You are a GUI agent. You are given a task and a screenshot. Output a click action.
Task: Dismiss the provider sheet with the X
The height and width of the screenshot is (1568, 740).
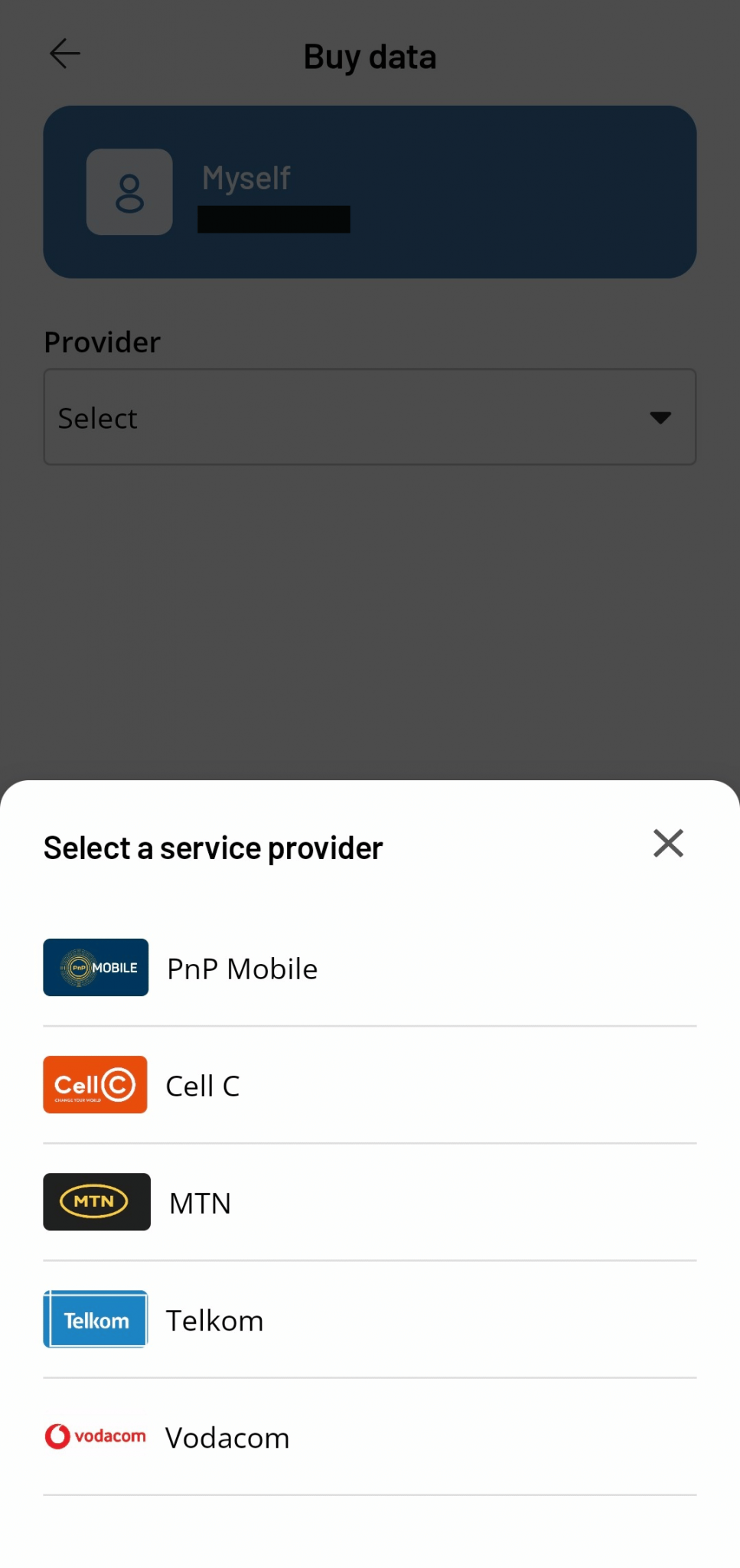click(x=667, y=843)
